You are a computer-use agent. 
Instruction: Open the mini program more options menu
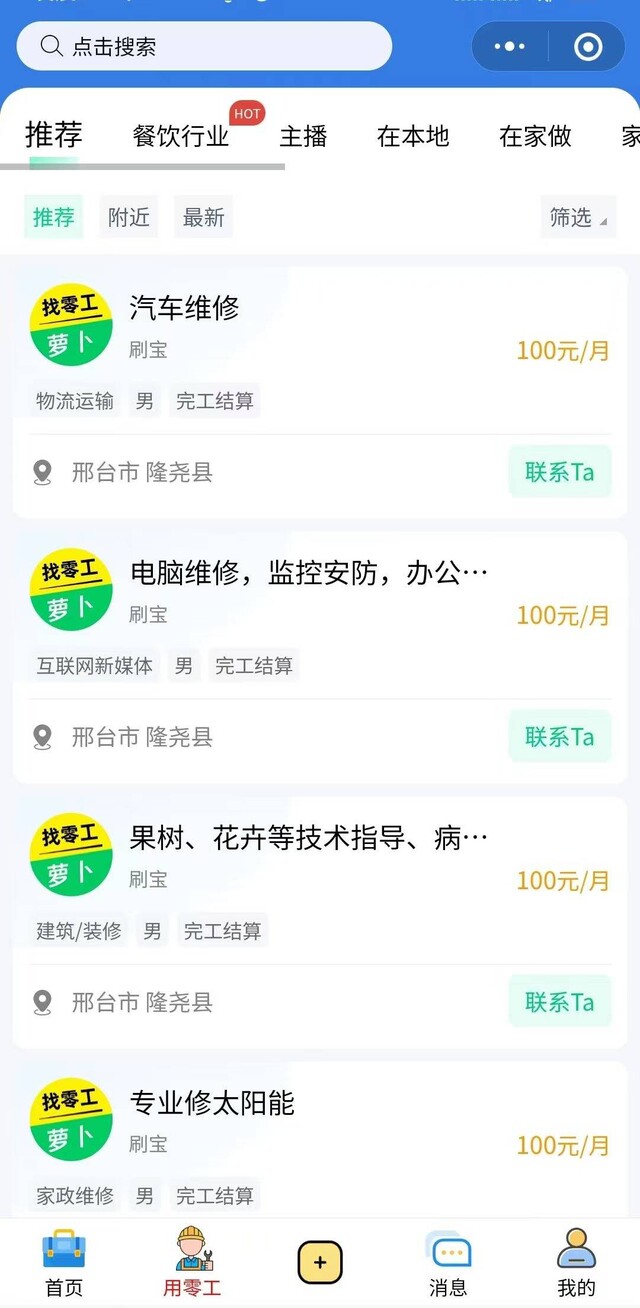tap(509, 47)
